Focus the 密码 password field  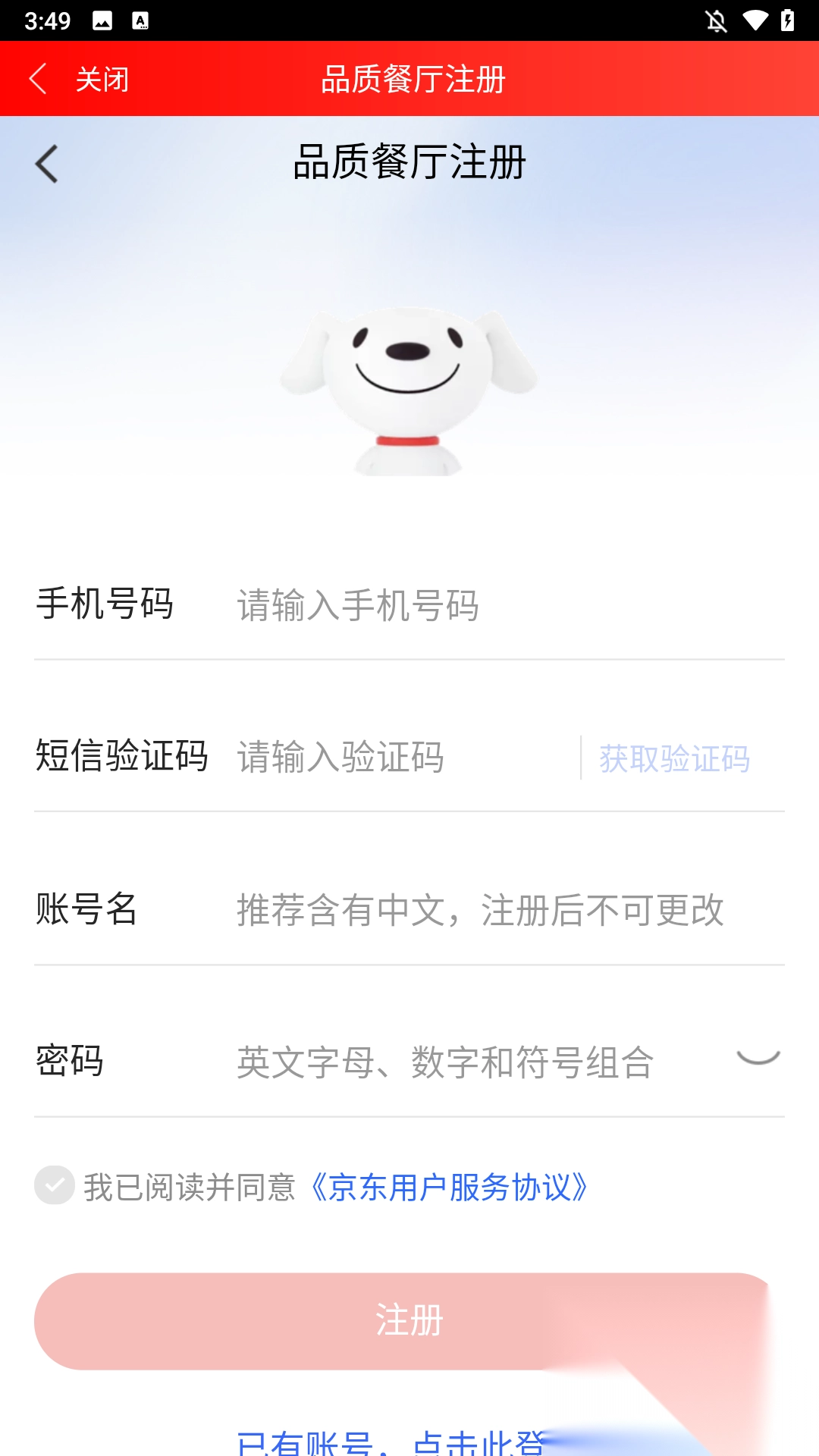pyautogui.click(x=470, y=1062)
